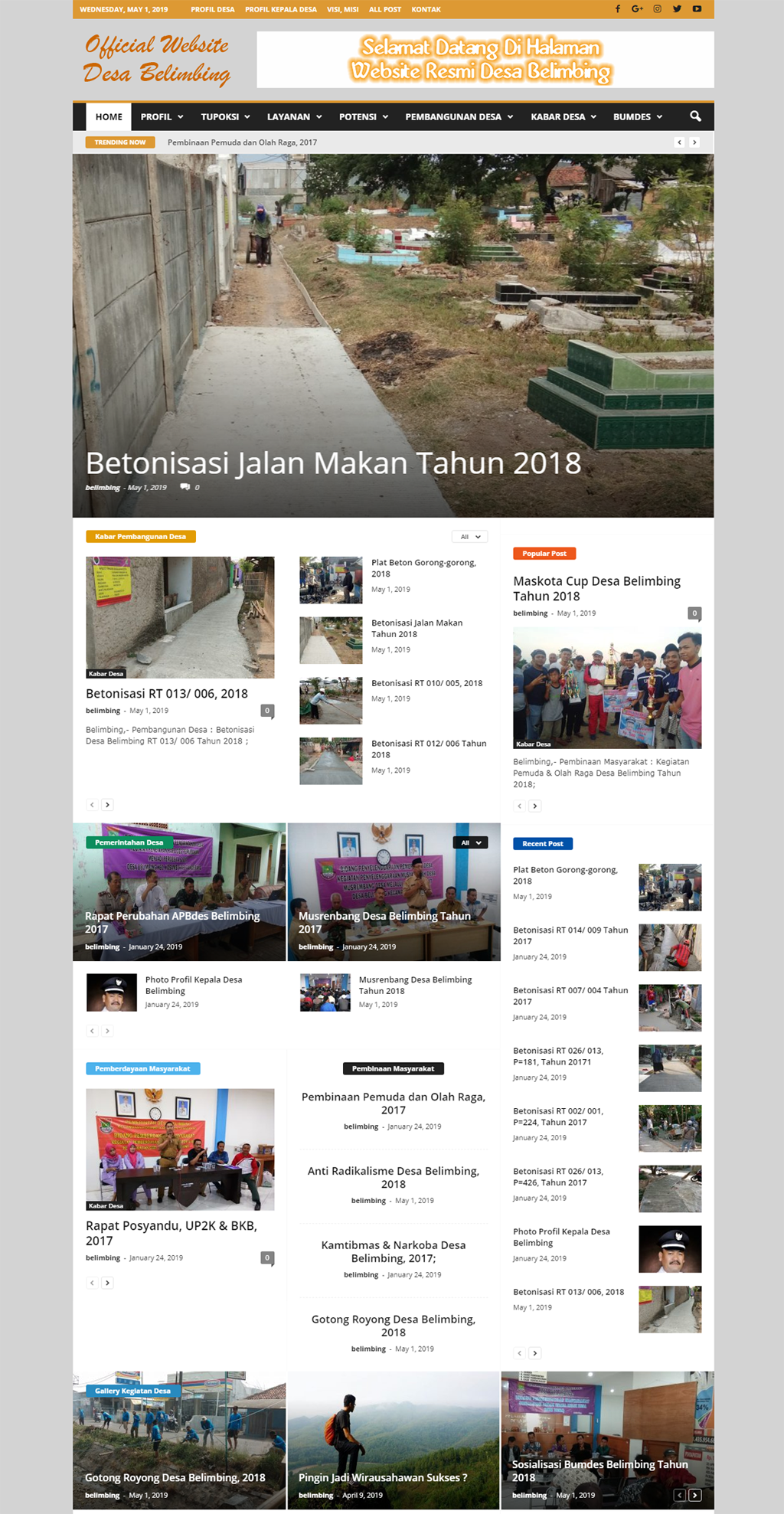The height and width of the screenshot is (1514, 784).
Task: Open the search magnifier icon
Action: click(x=695, y=116)
